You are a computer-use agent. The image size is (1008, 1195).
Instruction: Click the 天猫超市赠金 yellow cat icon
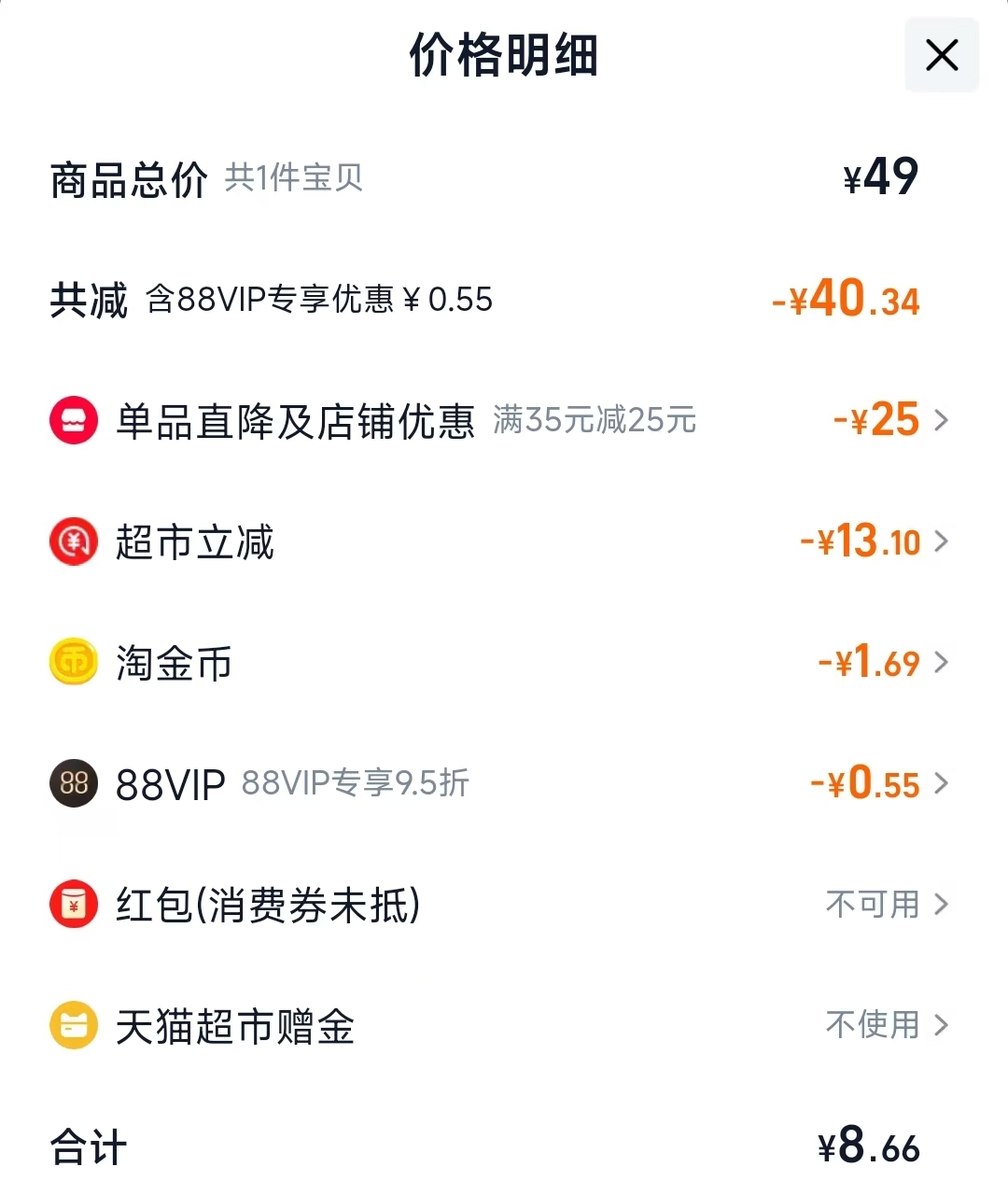73,1024
